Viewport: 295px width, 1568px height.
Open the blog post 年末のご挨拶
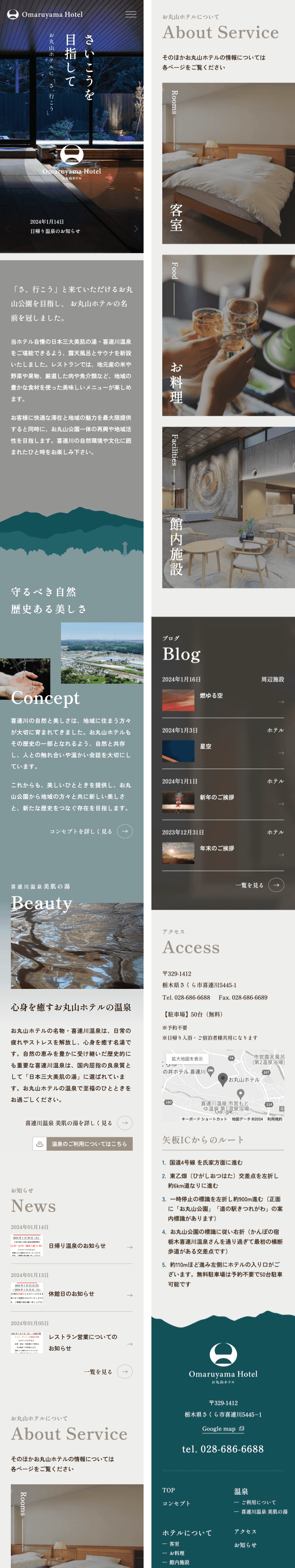[x=223, y=852]
